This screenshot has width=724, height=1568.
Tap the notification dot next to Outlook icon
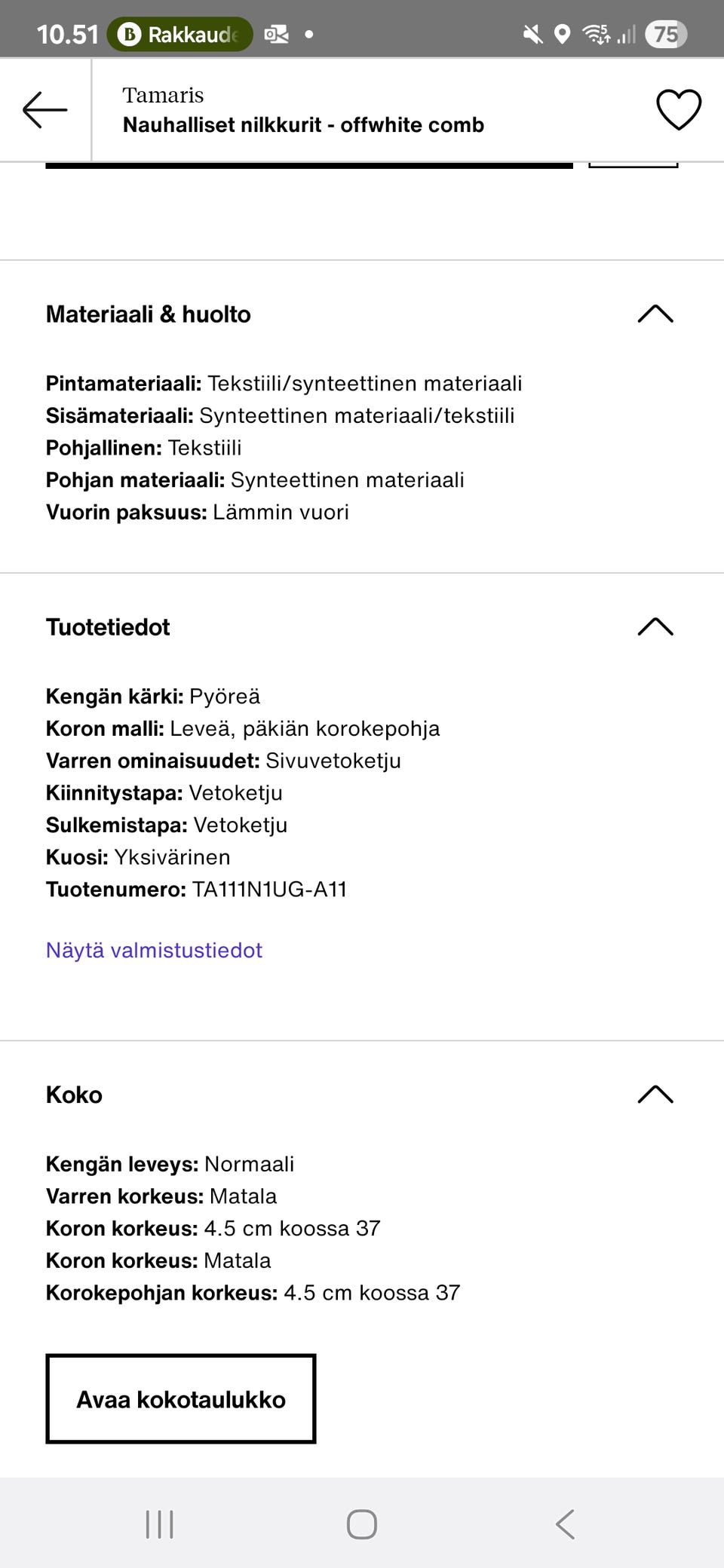(308, 33)
